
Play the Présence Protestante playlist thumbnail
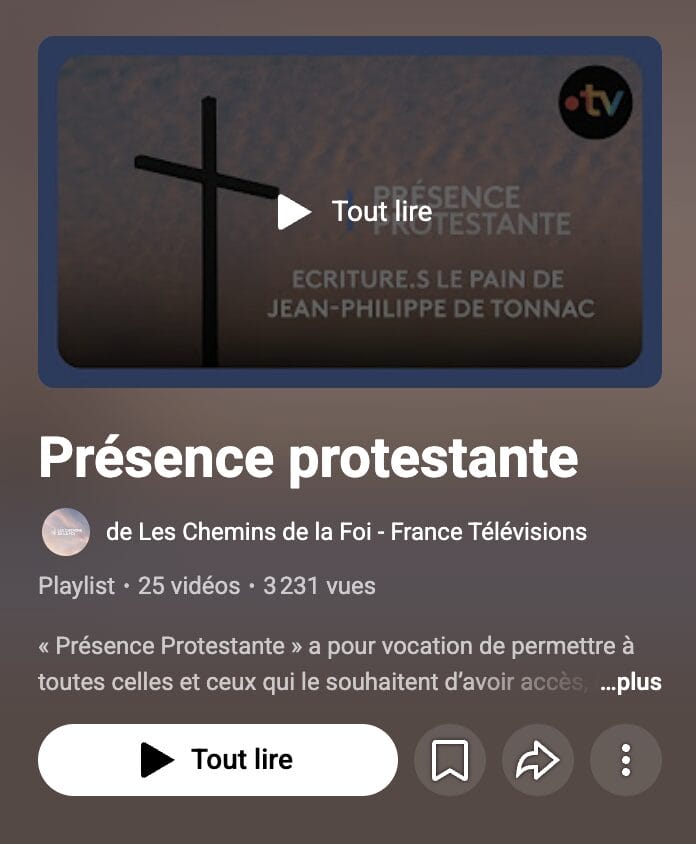tap(350, 212)
